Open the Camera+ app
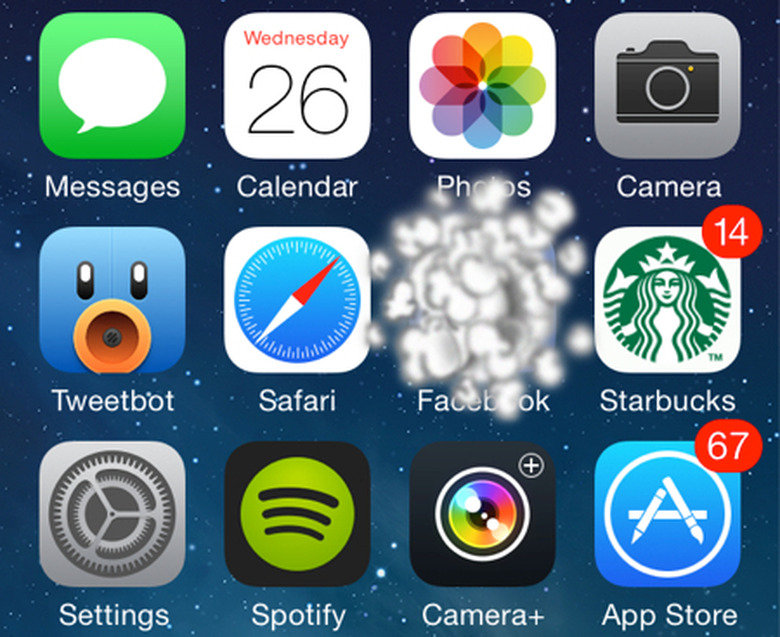The image size is (780, 637). pos(483,514)
